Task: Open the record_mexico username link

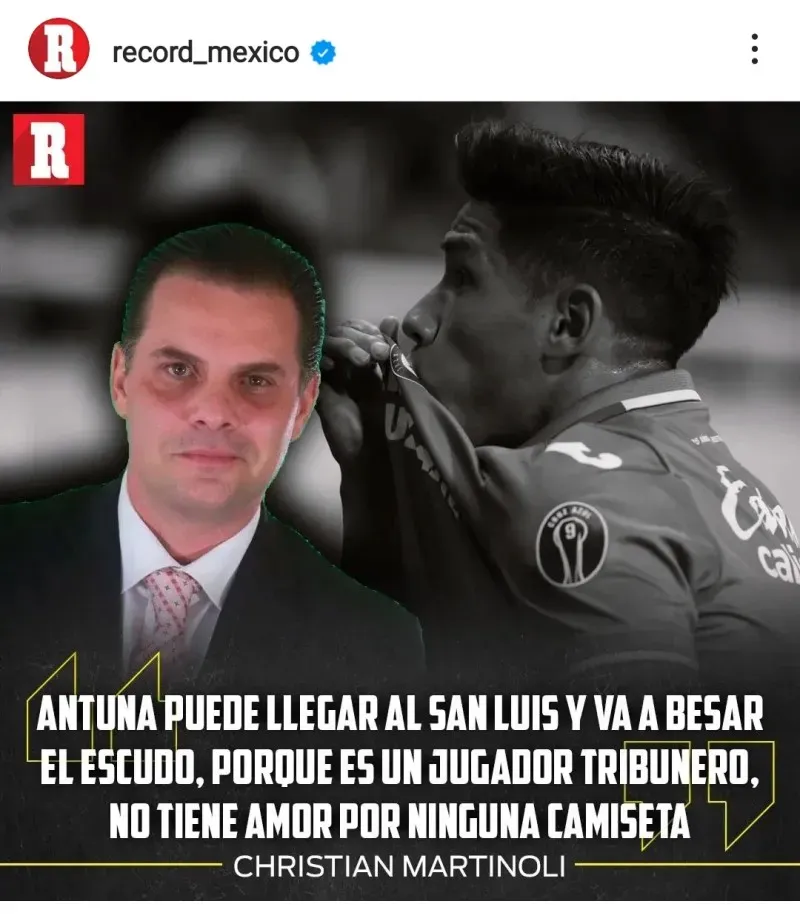Action: click(205, 51)
